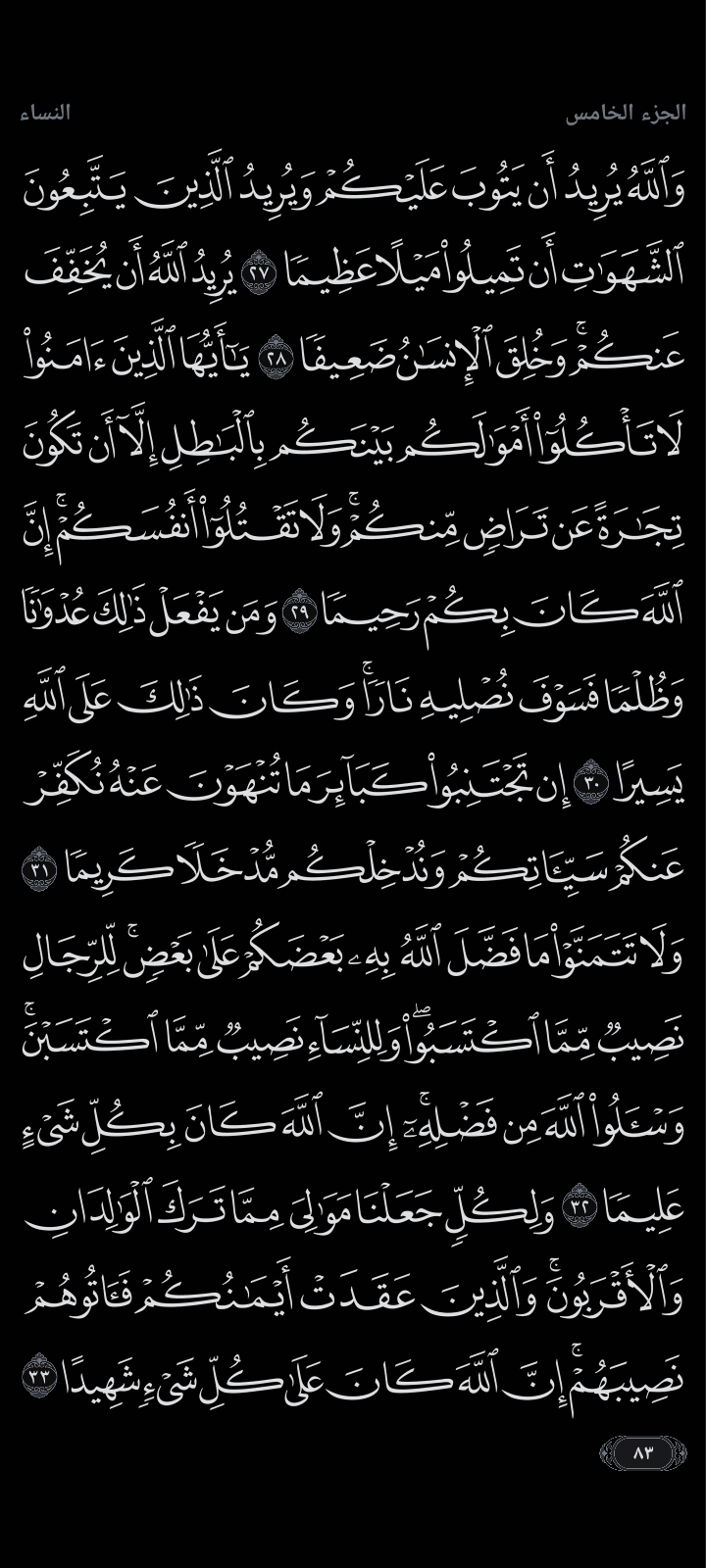The image size is (706, 1568).
Task: Open the Juz label الجزء الخامس
Action: pos(625,113)
